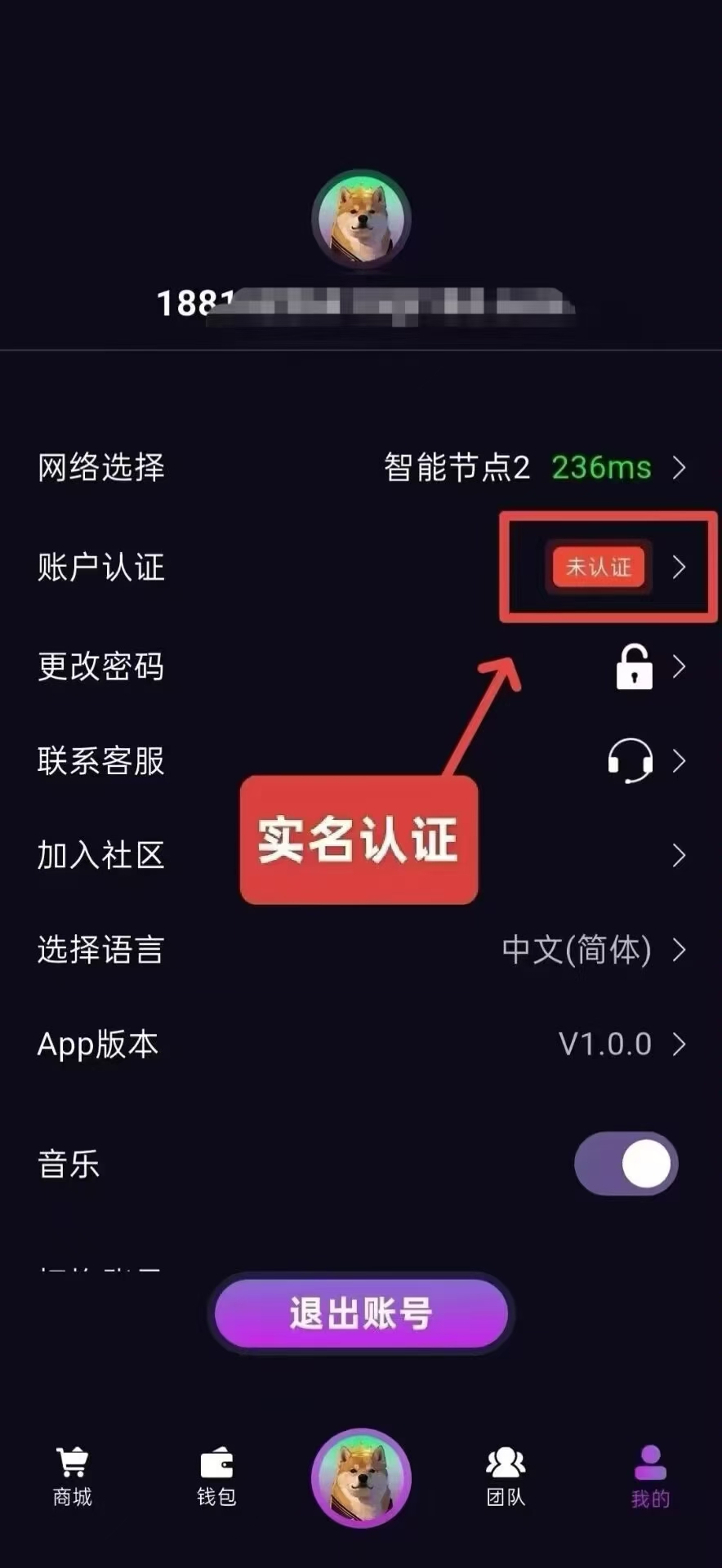Open 选择语言 language selection
The height and width of the screenshot is (1568, 722).
click(359, 950)
